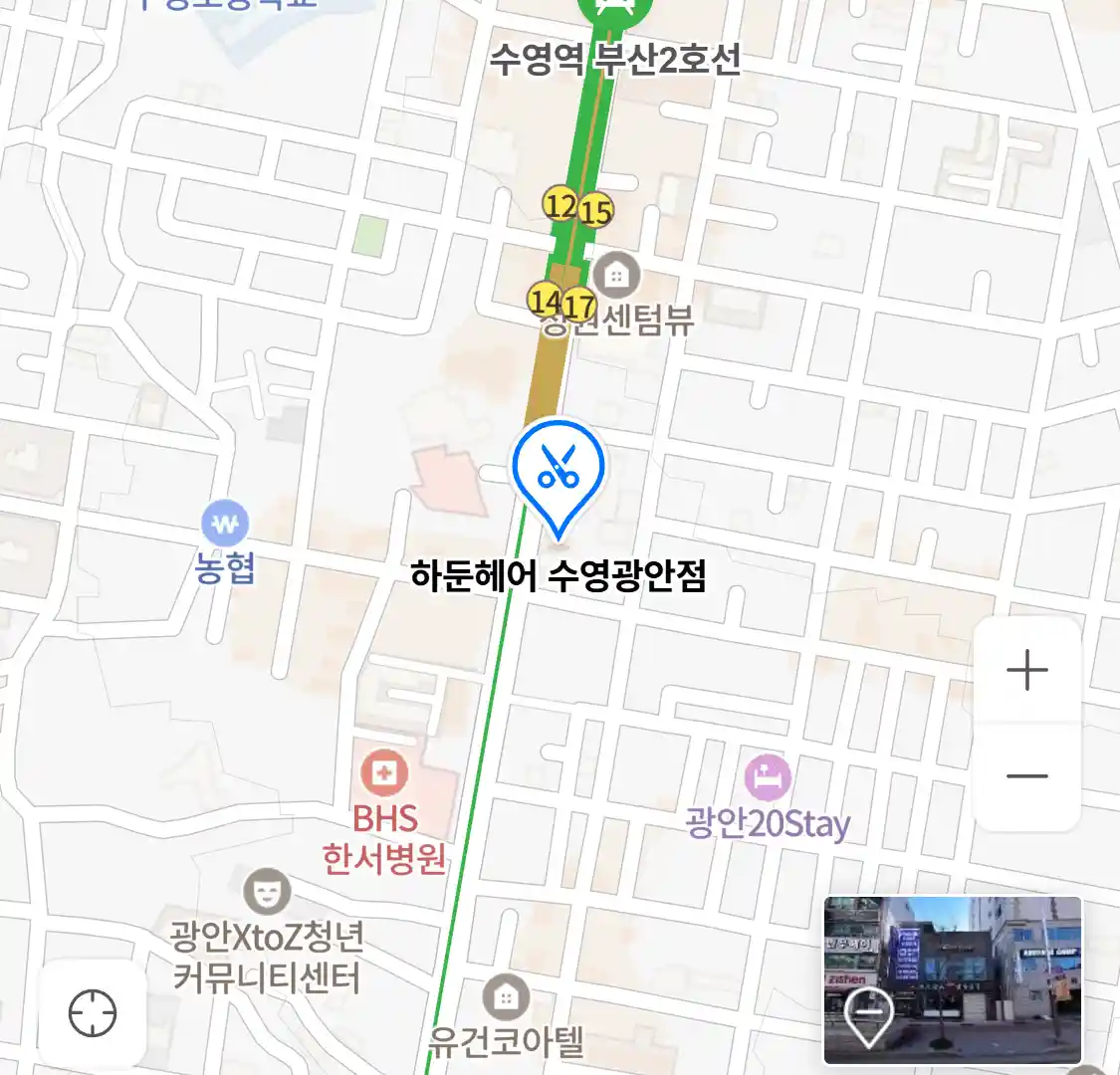
Task: Zoom in on the map
Action: tap(1026, 670)
